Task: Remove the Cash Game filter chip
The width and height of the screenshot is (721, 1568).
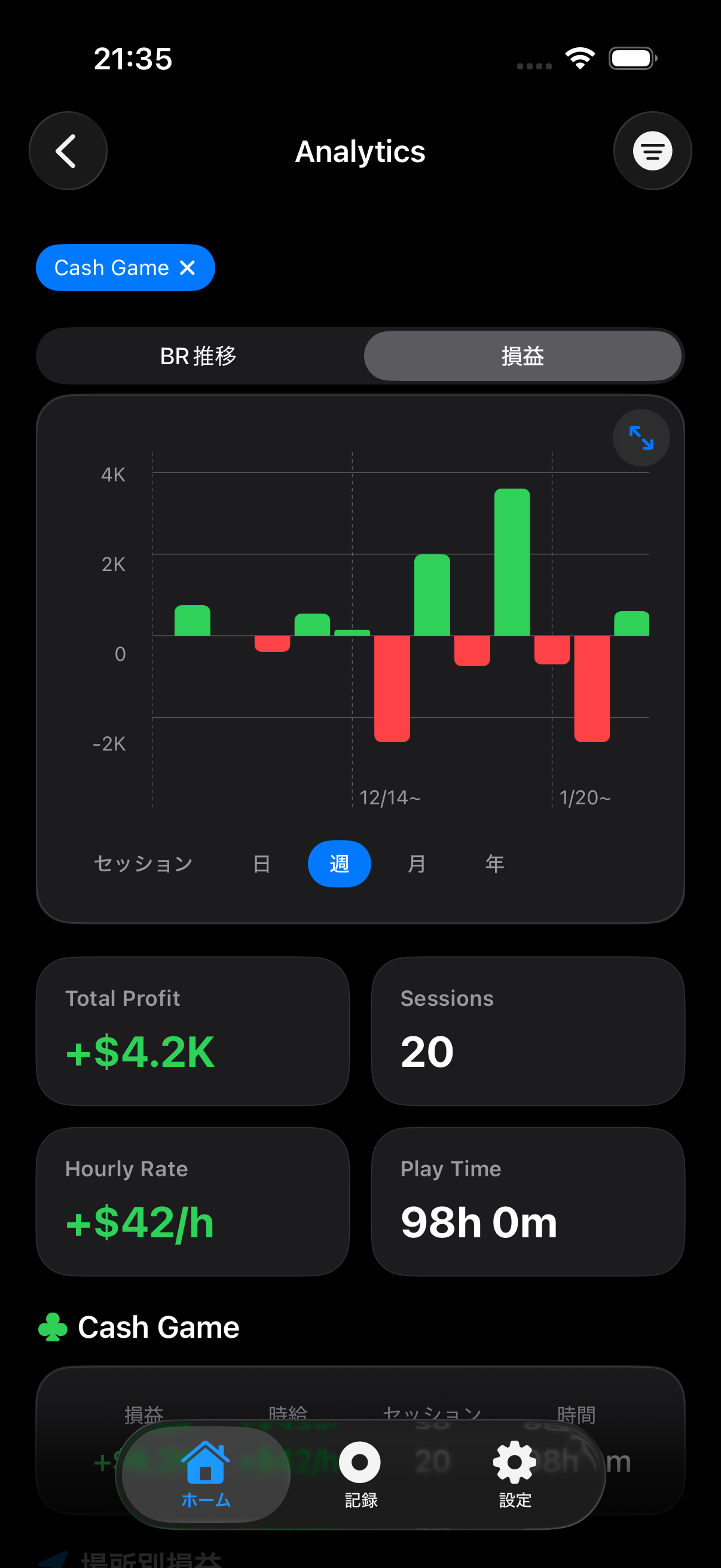Action: tap(188, 268)
